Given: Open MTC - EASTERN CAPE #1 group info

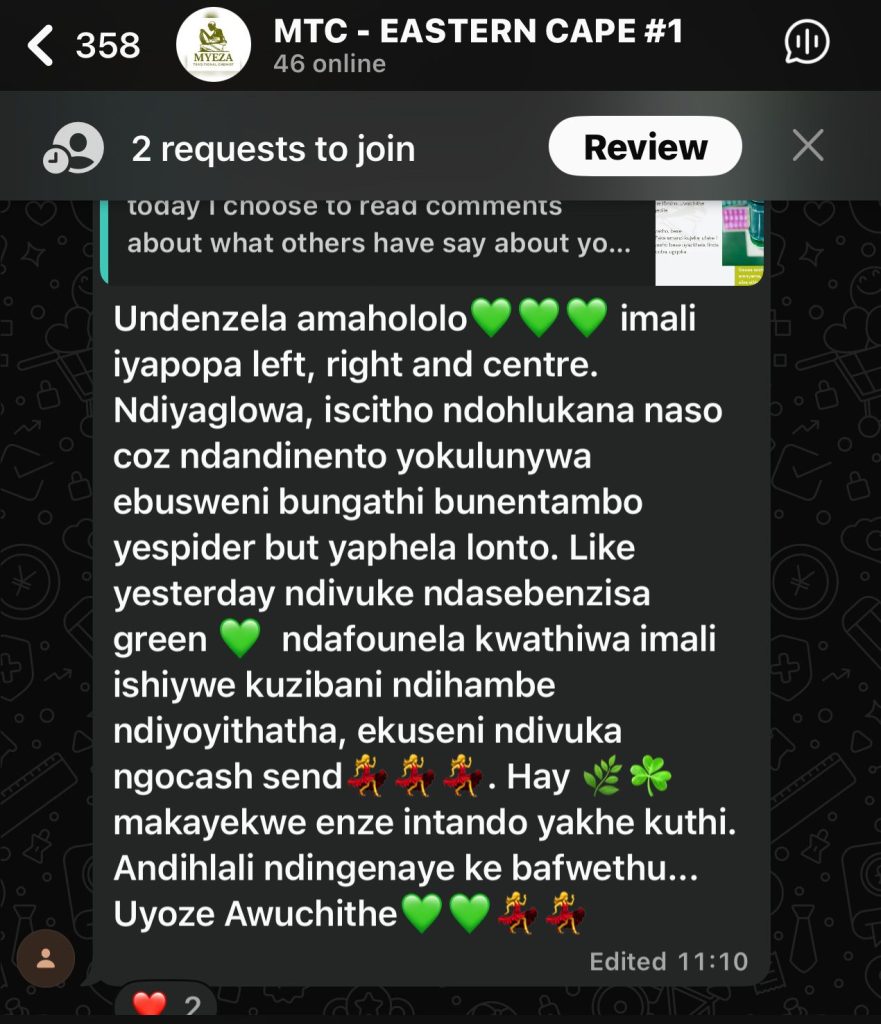Looking at the screenshot, I should 478,45.
